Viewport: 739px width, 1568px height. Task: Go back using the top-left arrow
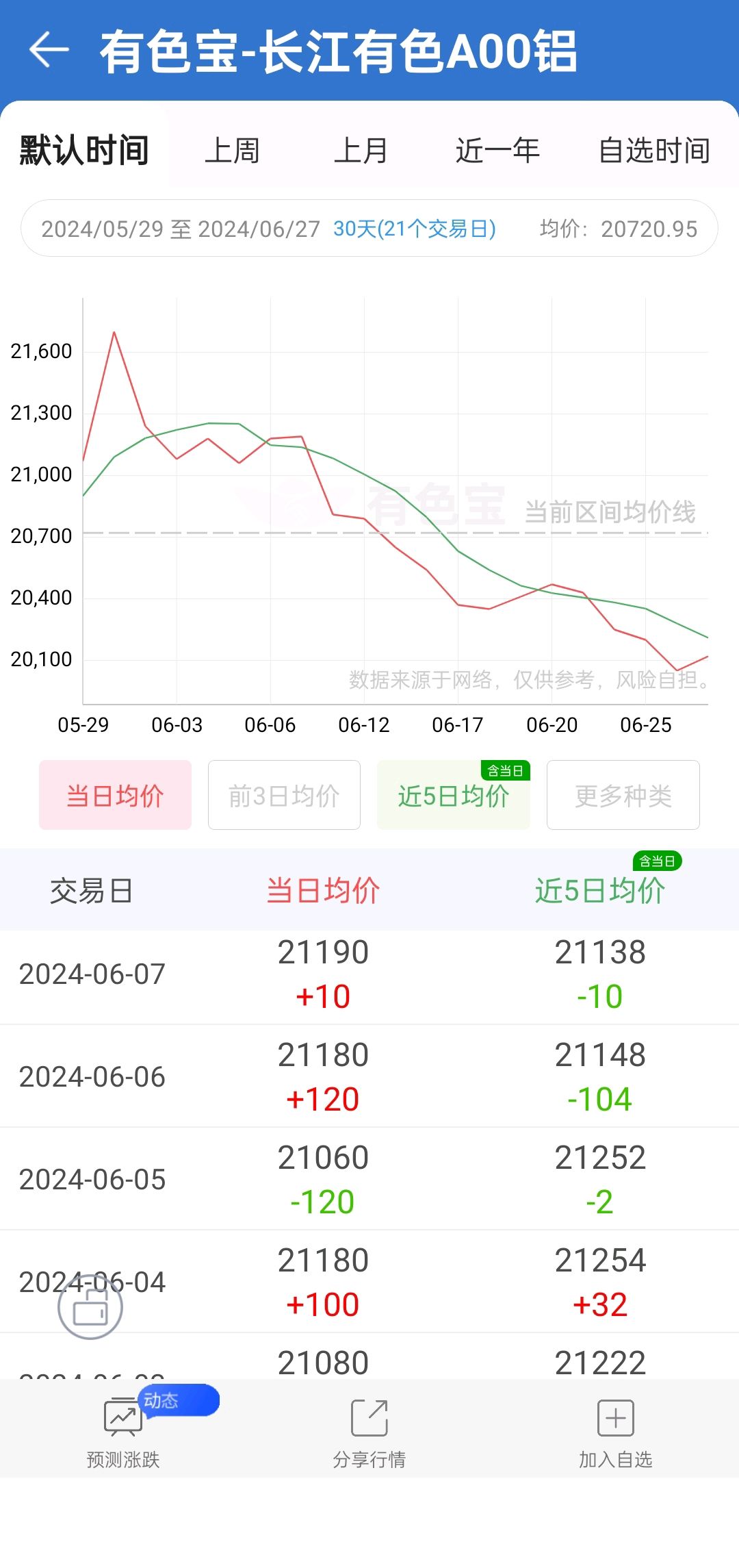(x=49, y=50)
